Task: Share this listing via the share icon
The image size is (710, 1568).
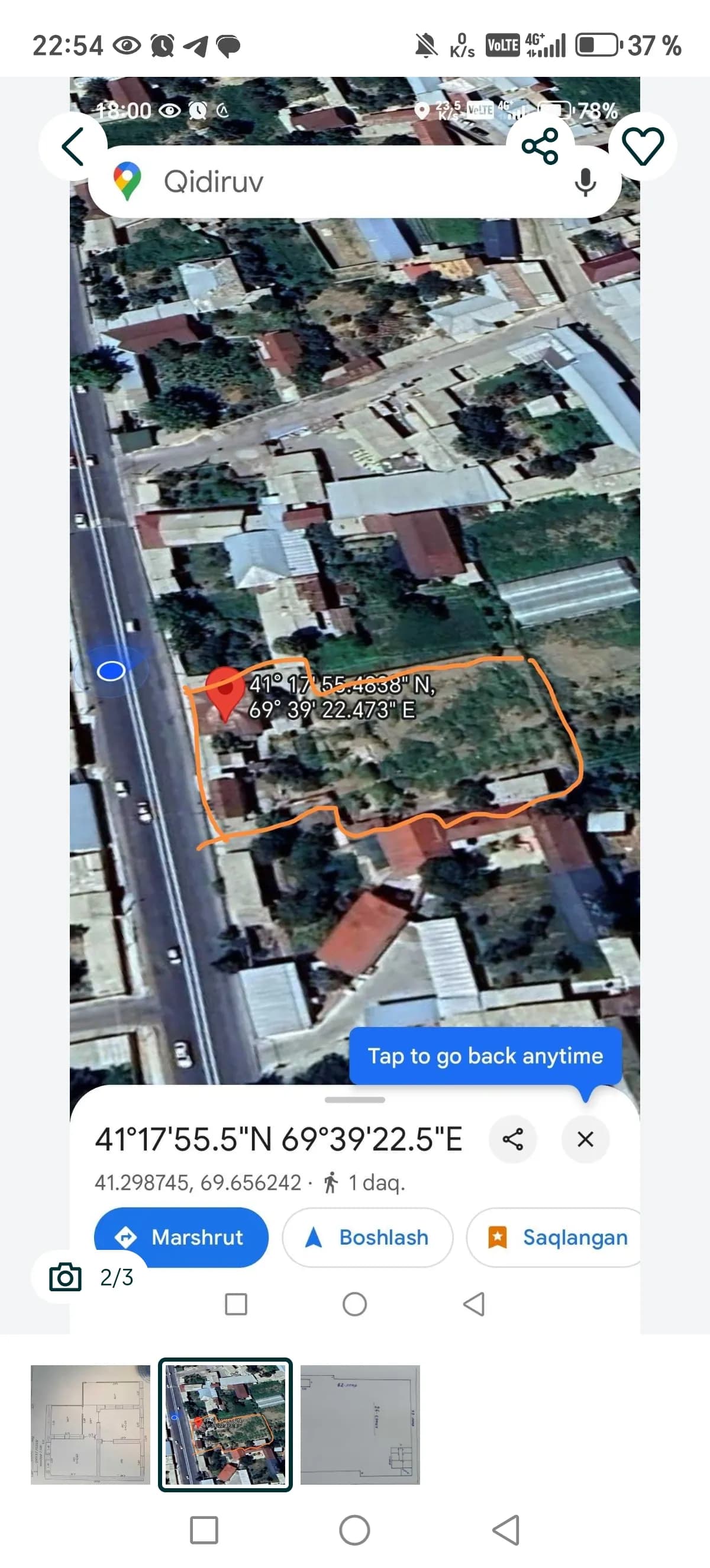Action: click(540, 146)
